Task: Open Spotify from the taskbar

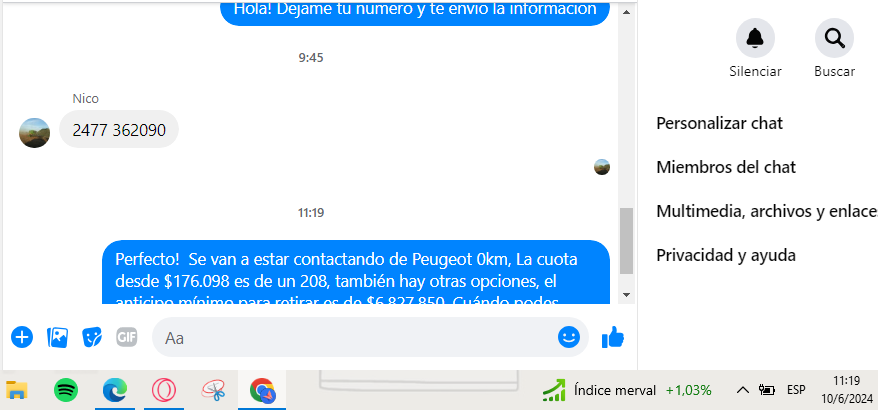Action: point(66,390)
